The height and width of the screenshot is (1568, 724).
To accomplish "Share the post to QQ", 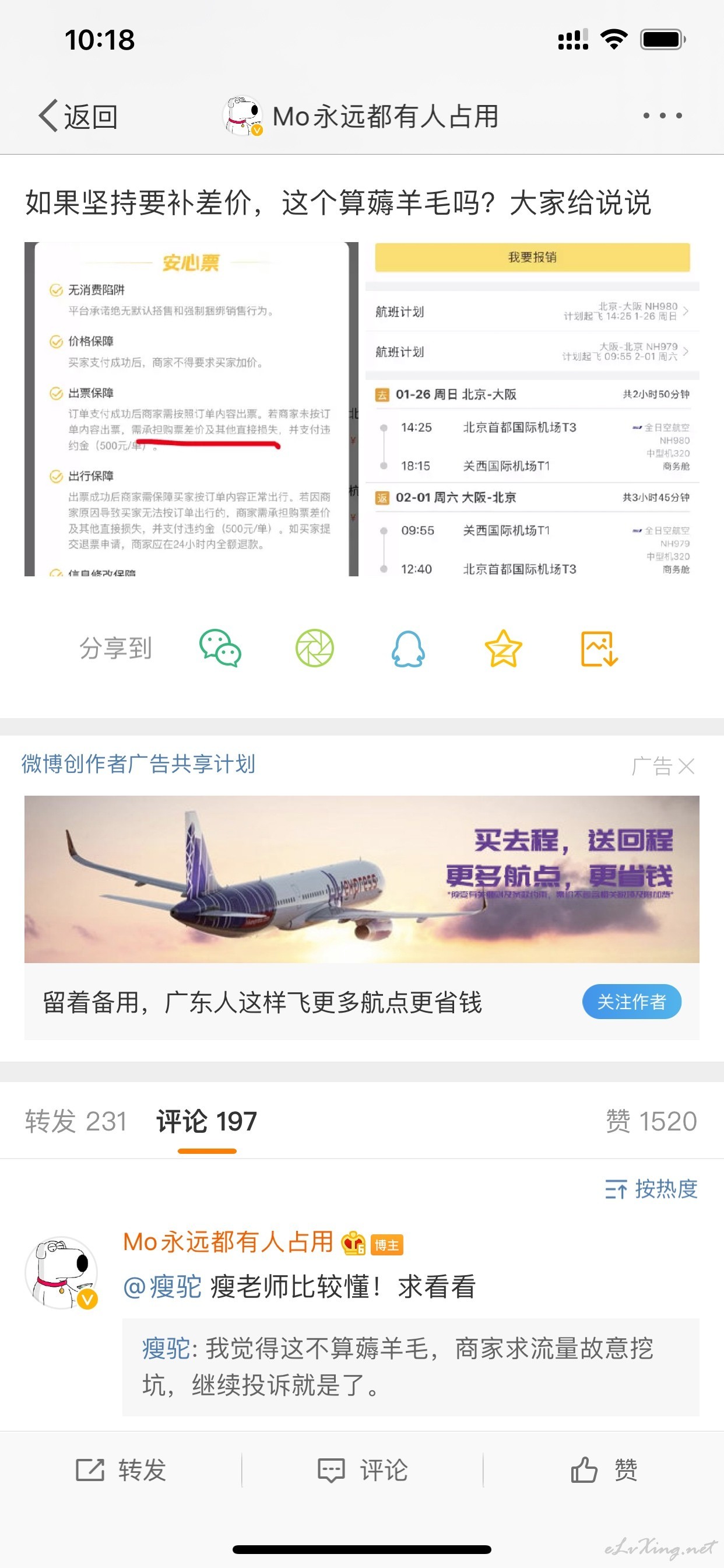I will coord(408,648).
